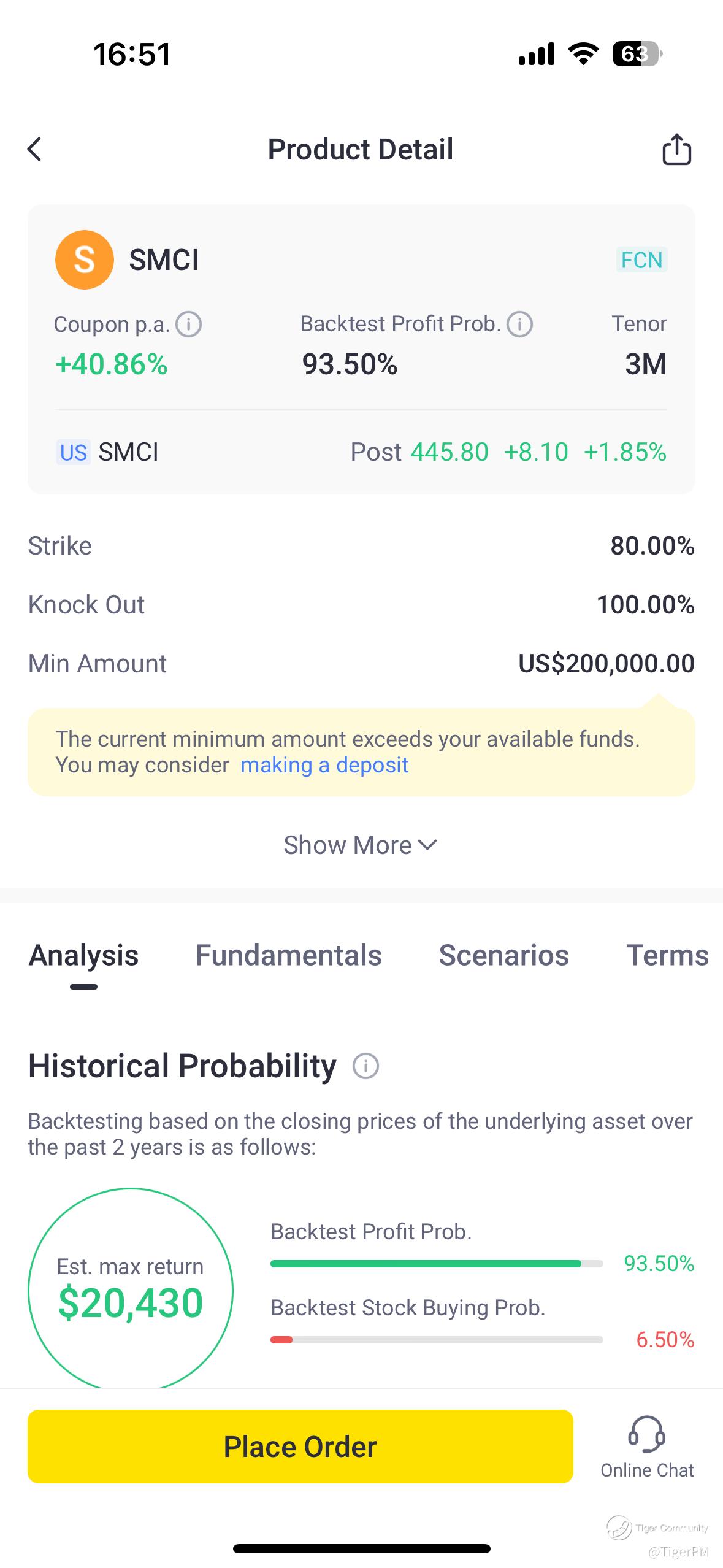The height and width of the screenshot is (1568, 723).
Task: Switch to the Scenarios tab
Action: (x=503, y=956)
